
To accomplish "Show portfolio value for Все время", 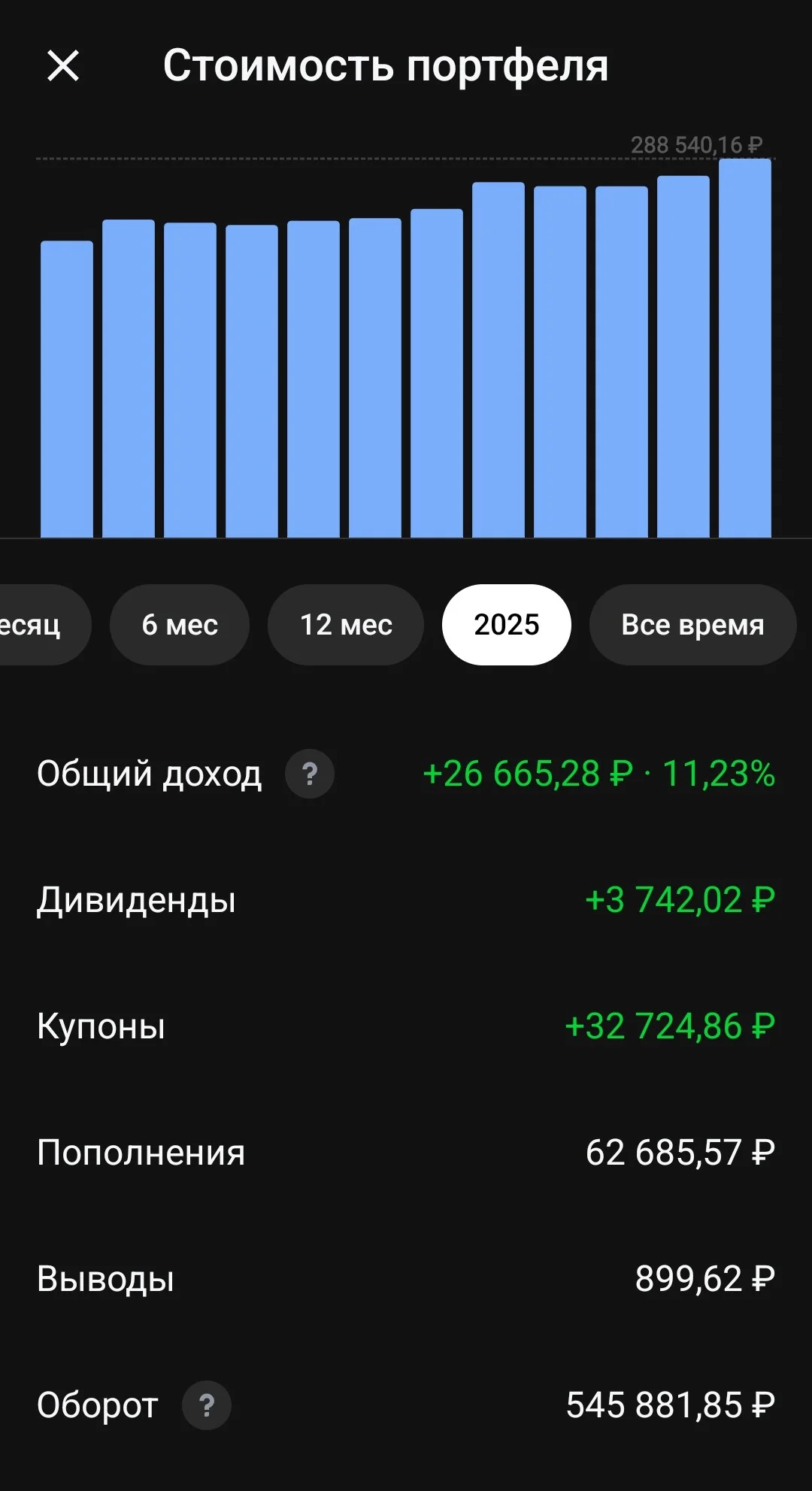I will (x=692, y=625).
